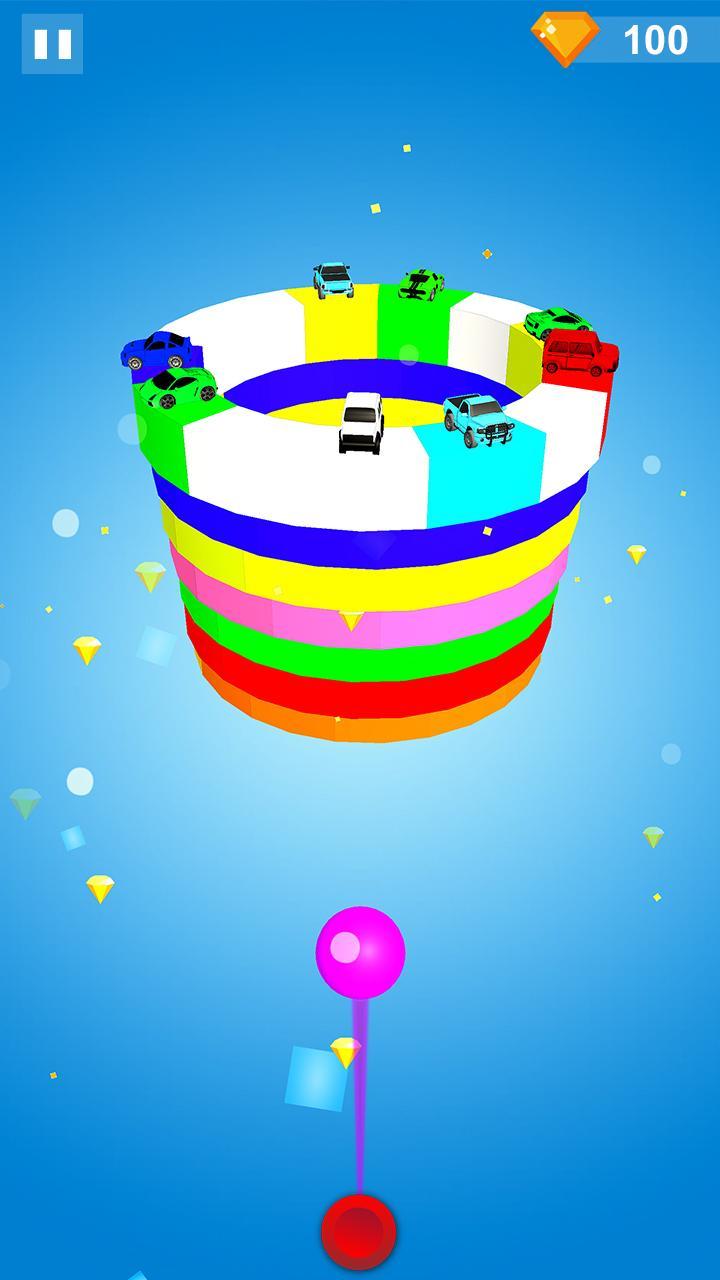
Task: Pause the game
Action: 52,44
